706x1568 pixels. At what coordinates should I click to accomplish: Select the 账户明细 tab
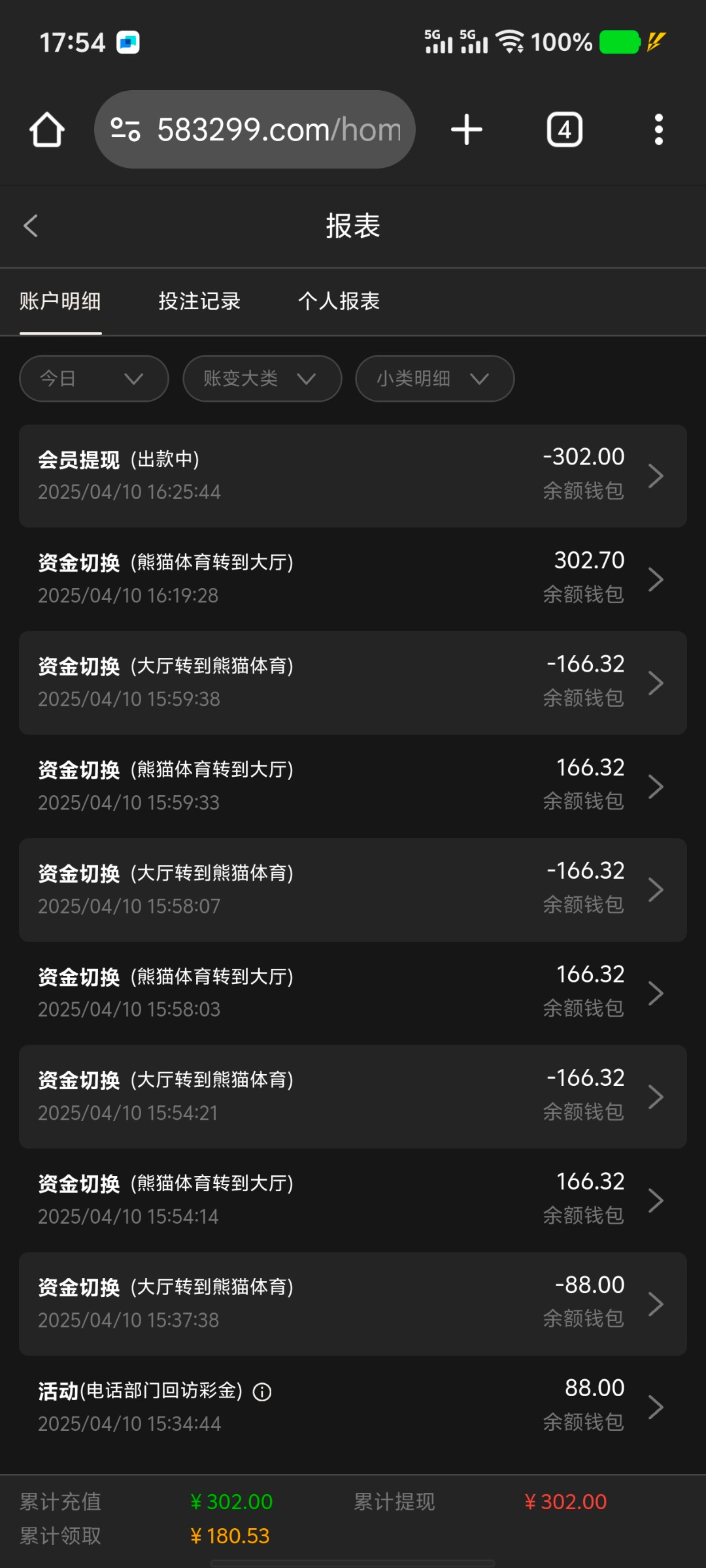[x=60, y=301]
